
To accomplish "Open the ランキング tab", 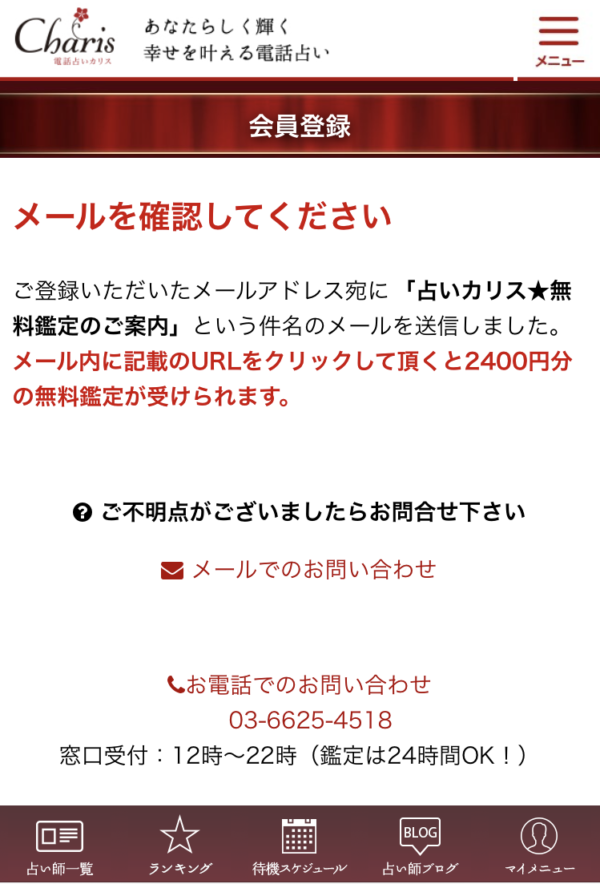I will click(180, 845).
